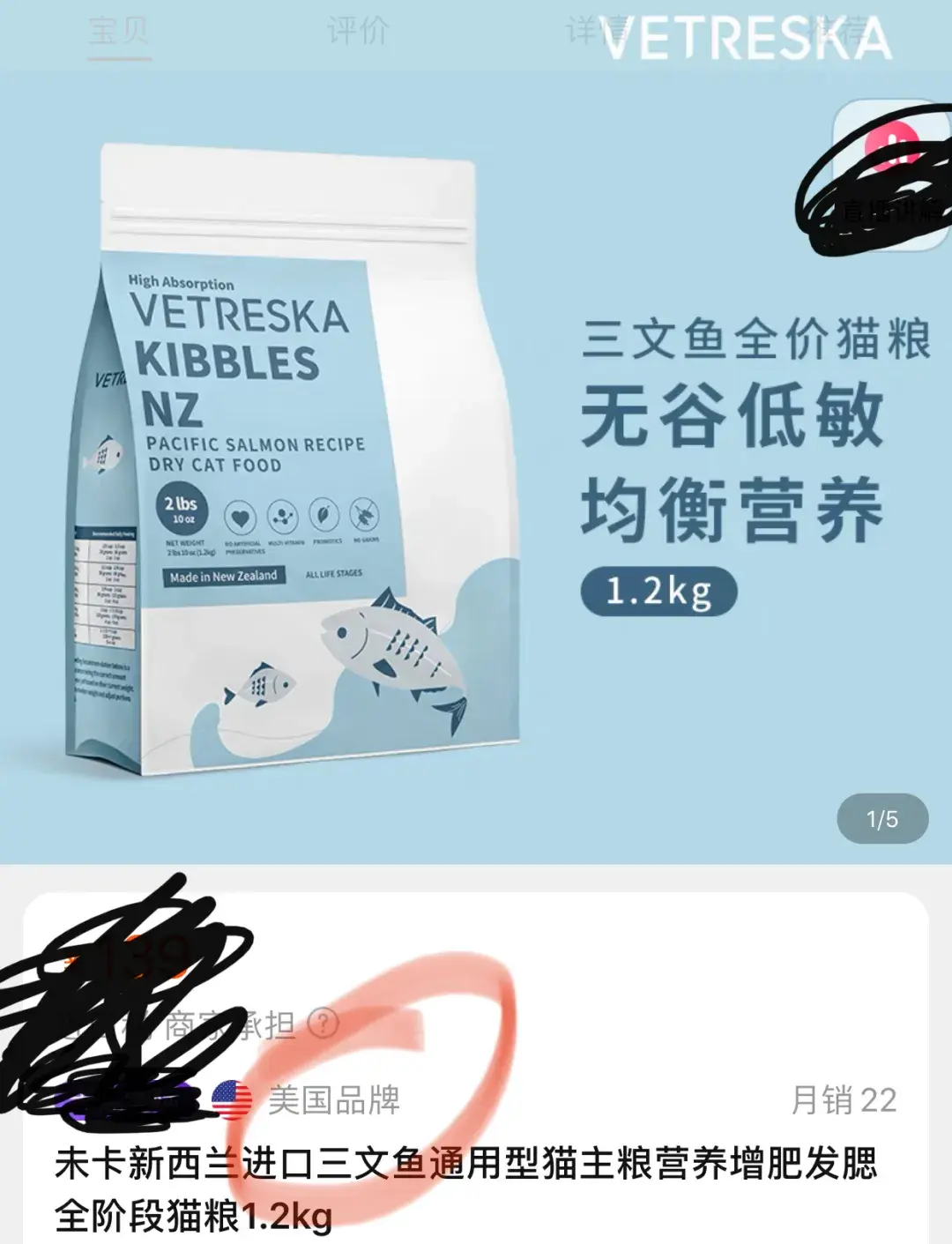Switch to the 评价 tab
952x1244 pixels.
[357, 32]
